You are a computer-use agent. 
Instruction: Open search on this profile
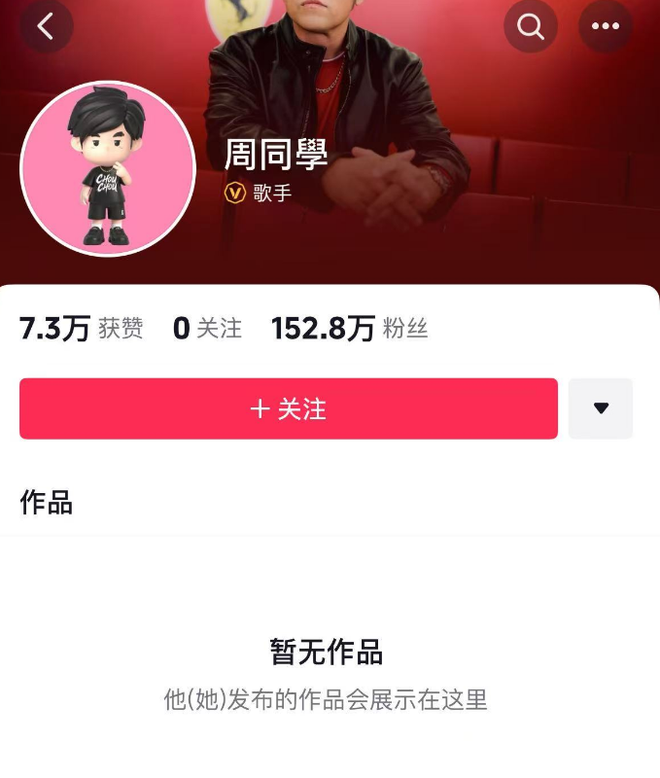530,27
